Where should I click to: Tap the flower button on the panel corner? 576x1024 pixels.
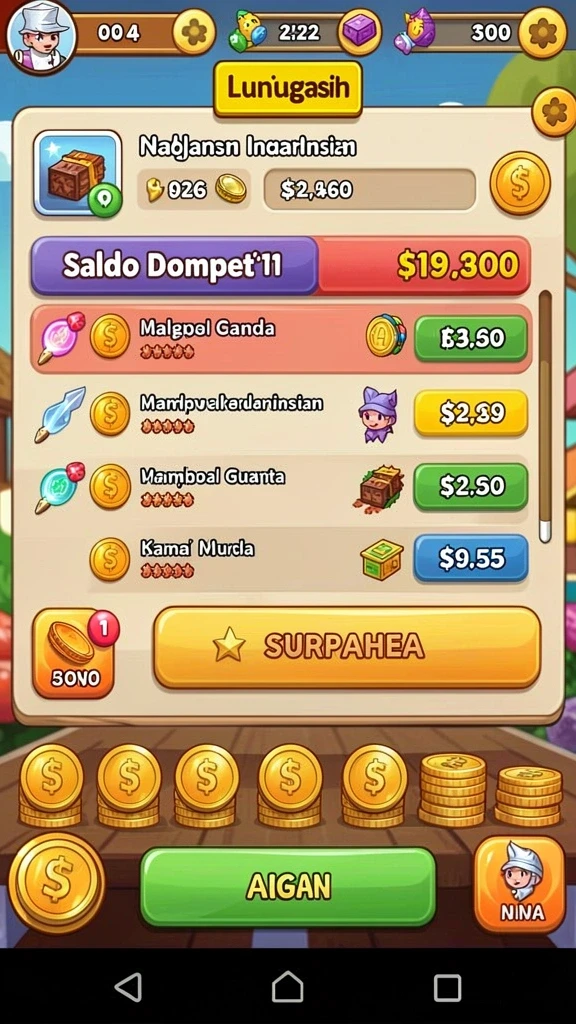pyautogui.click(x=554, y=112)
